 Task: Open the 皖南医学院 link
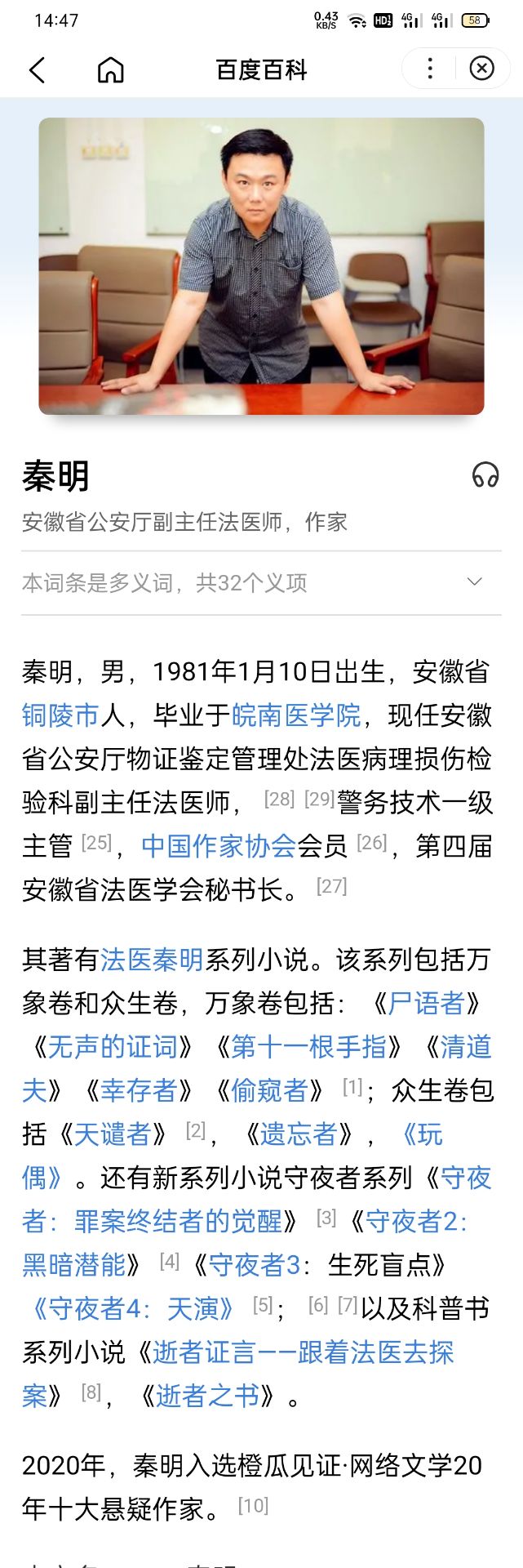point(296,715)
